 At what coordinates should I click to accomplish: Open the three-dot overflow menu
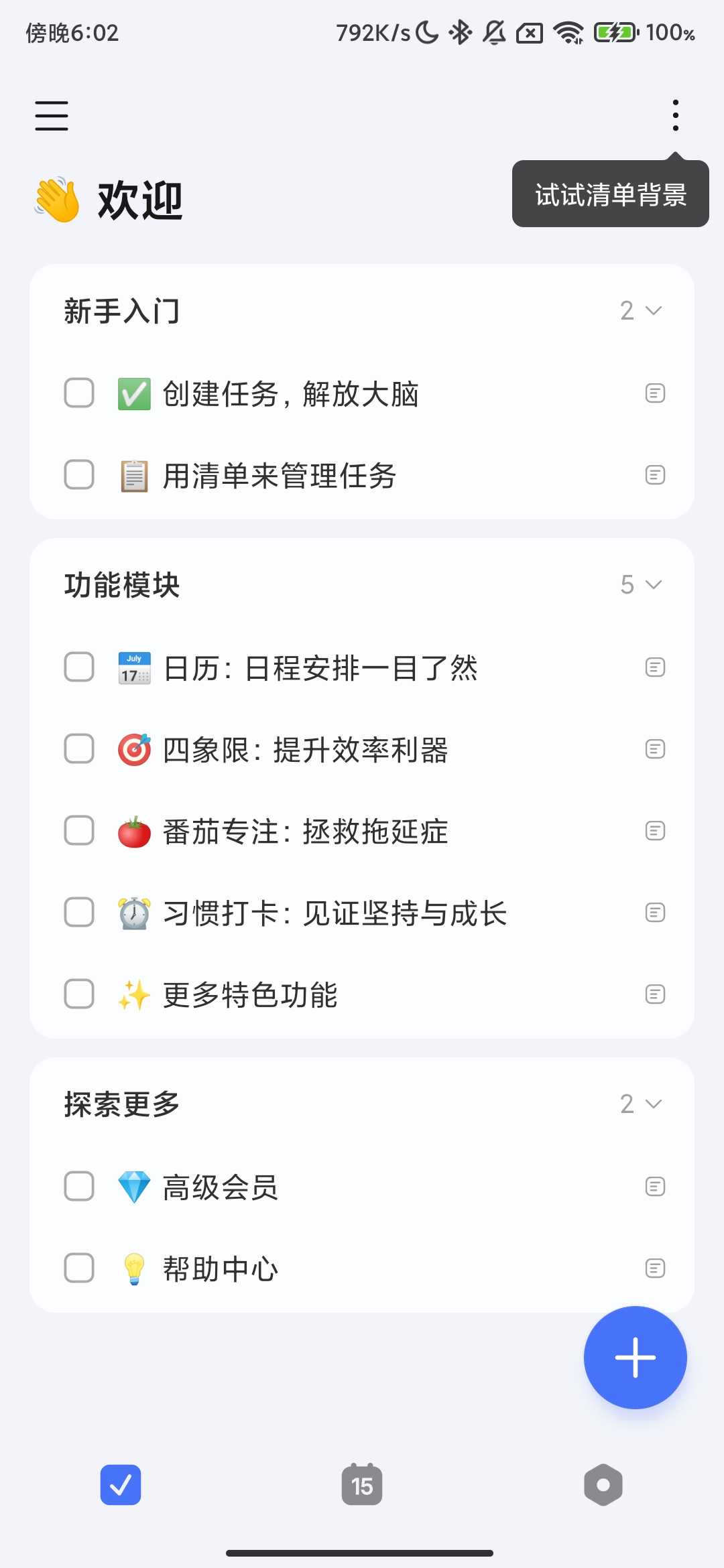coord(675,114)
